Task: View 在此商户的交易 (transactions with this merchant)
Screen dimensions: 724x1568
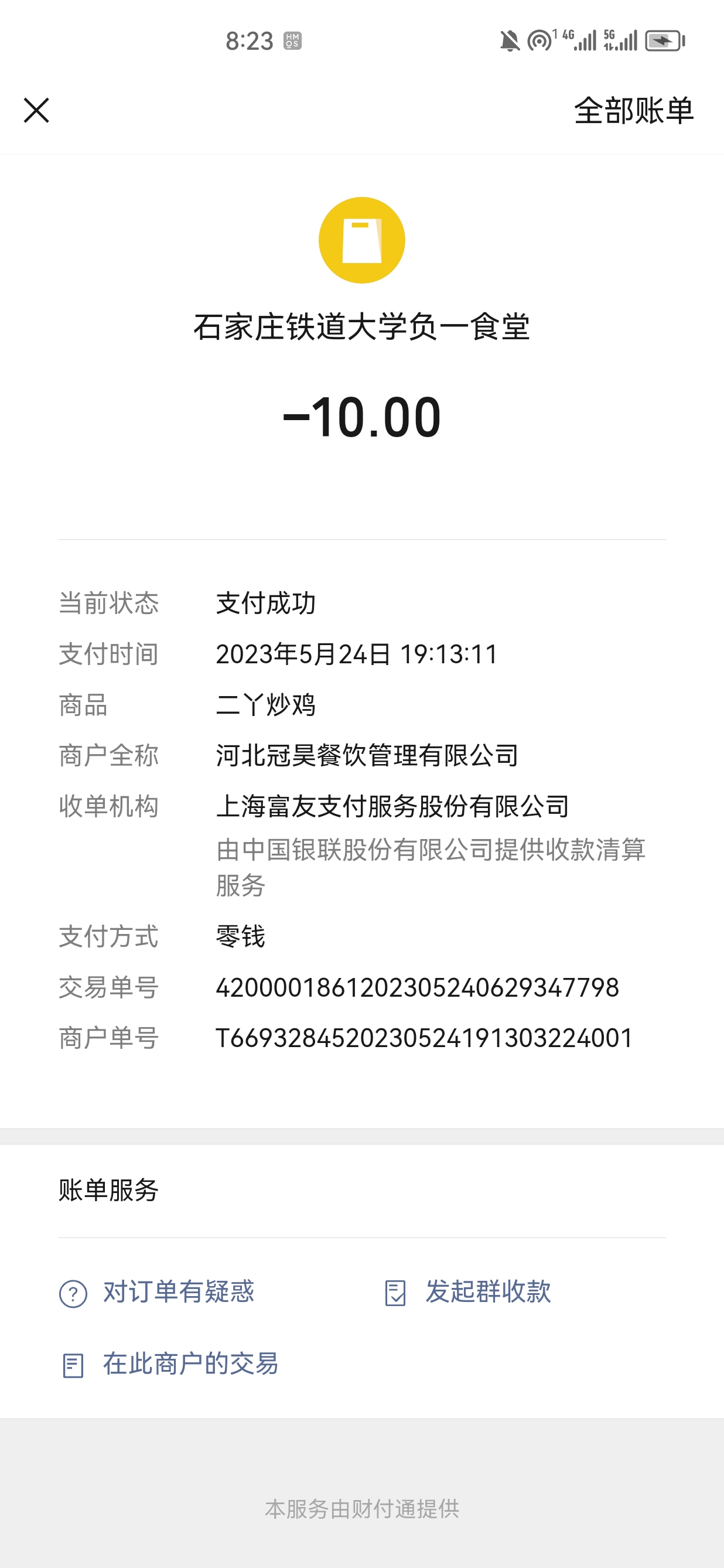Action: (x=169, y=1364)
